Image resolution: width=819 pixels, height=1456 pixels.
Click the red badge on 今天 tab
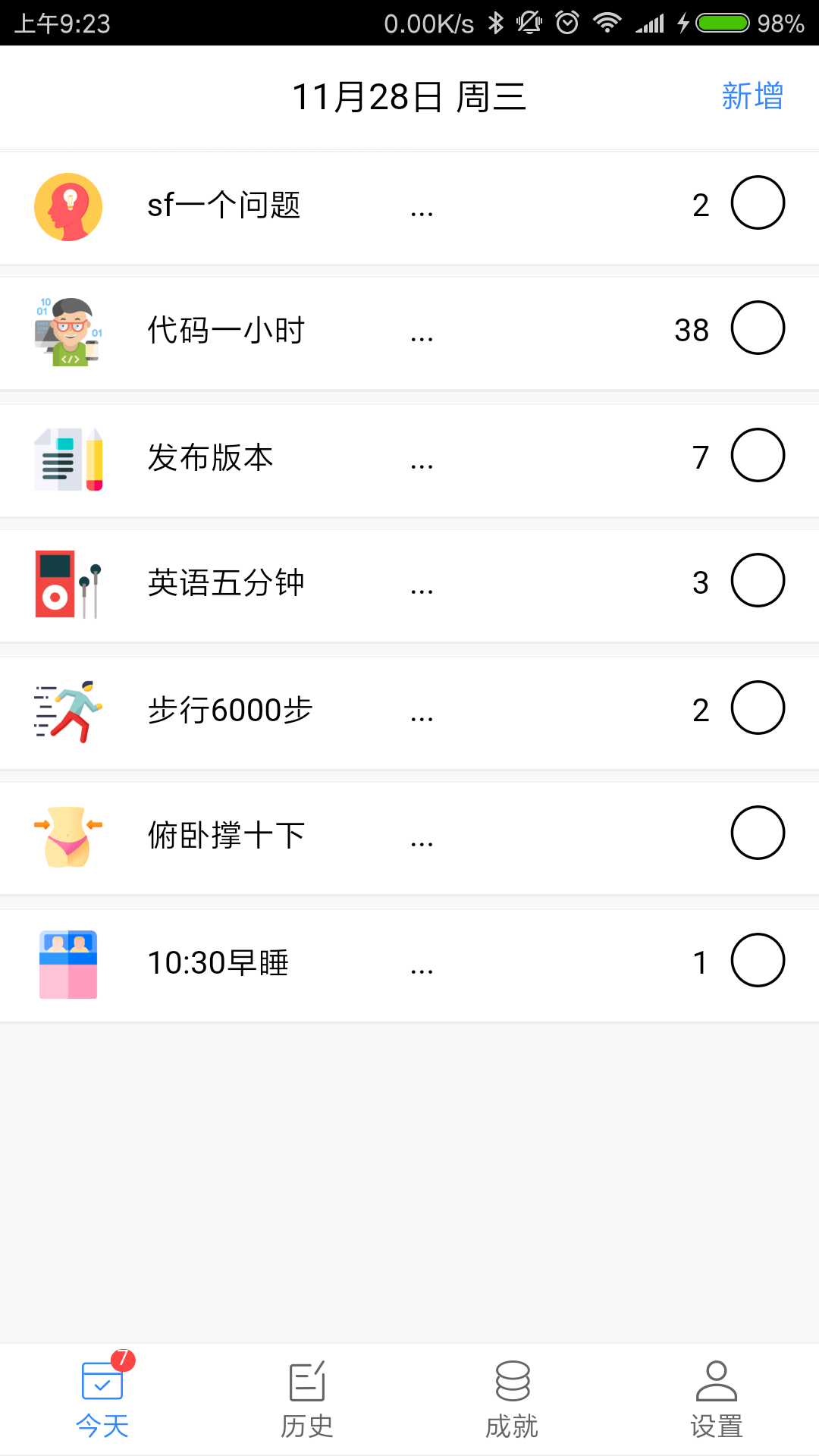[x=124, y=1360]
